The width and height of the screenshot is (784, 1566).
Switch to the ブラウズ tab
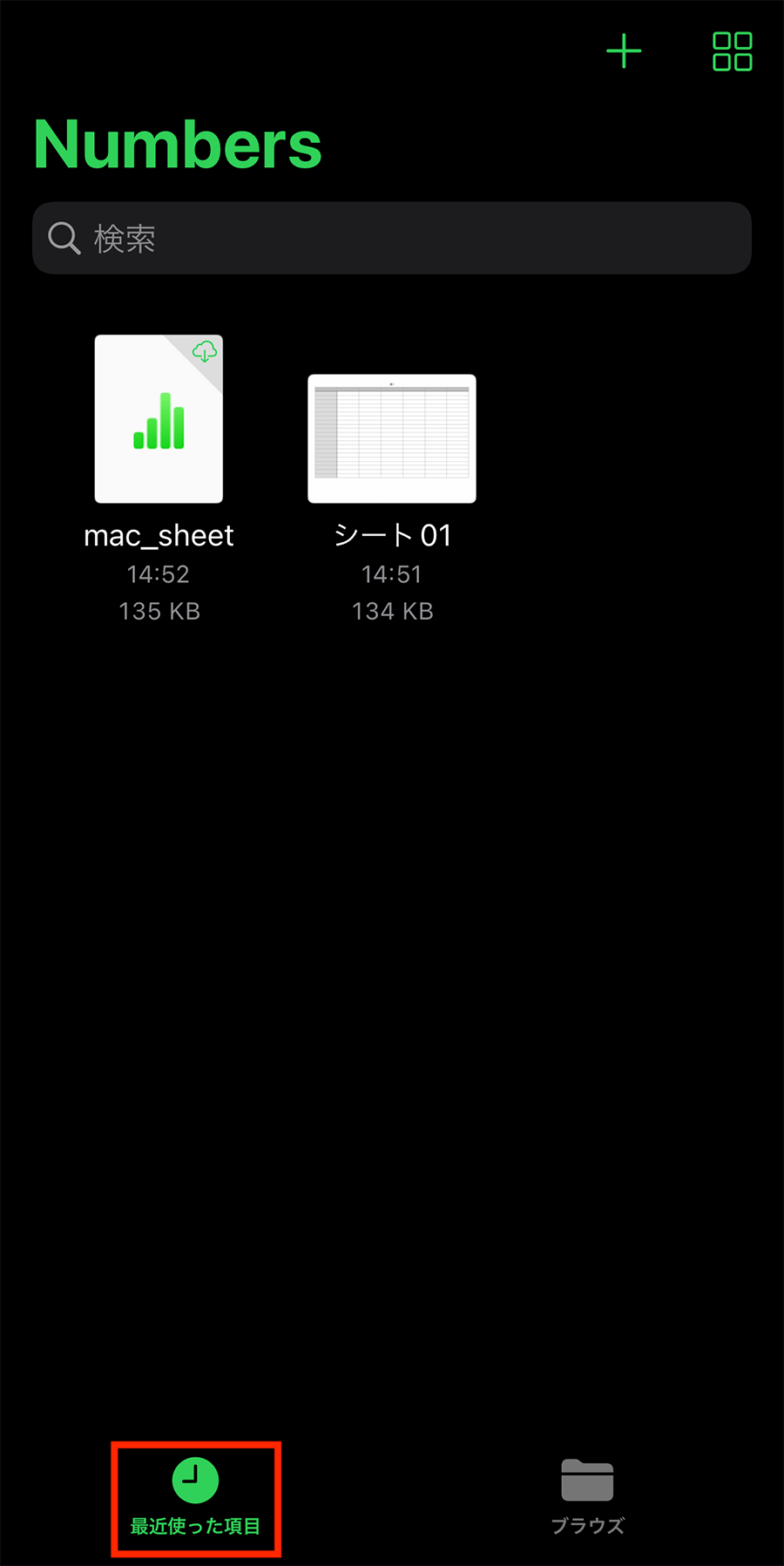point(587,1497)
